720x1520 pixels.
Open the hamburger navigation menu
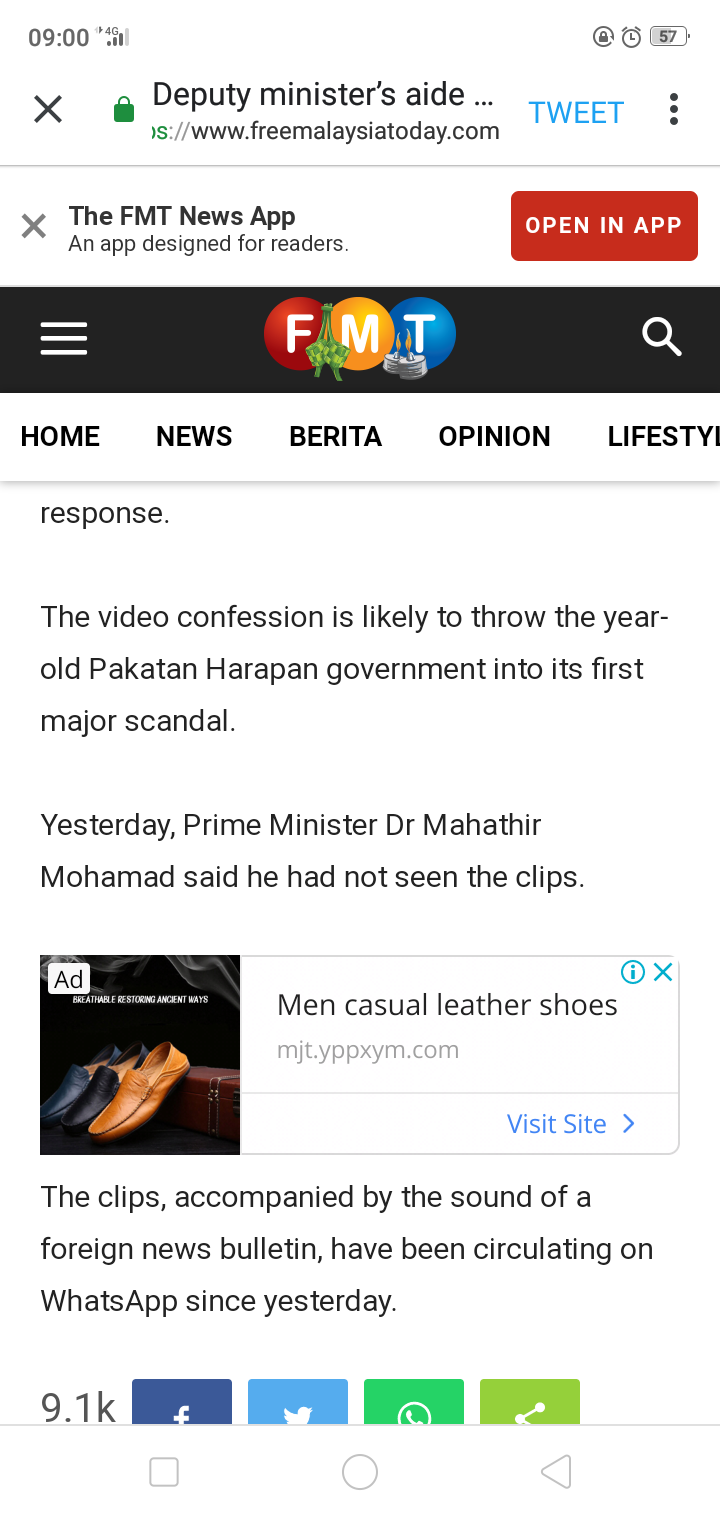[x=64, y=339]
